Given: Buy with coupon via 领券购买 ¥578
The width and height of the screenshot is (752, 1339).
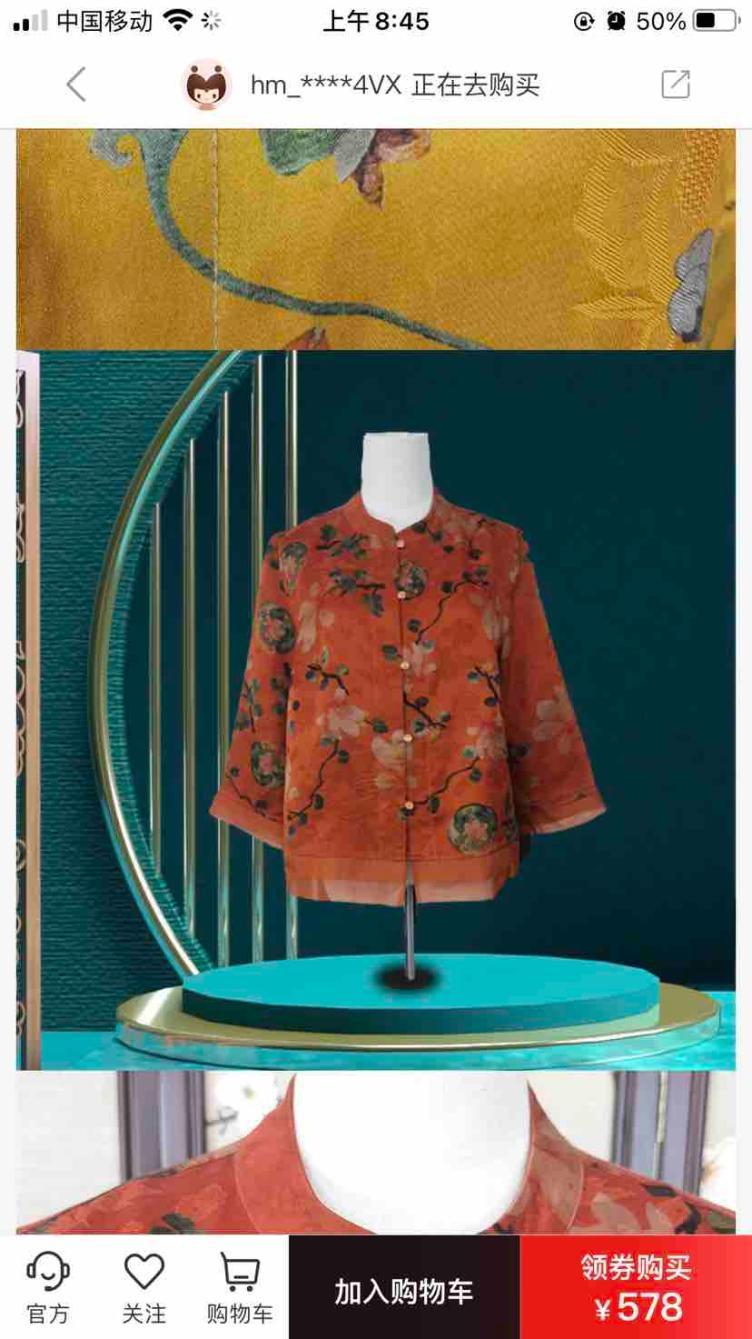Looking at the screenshot, I should point(636,1288).
